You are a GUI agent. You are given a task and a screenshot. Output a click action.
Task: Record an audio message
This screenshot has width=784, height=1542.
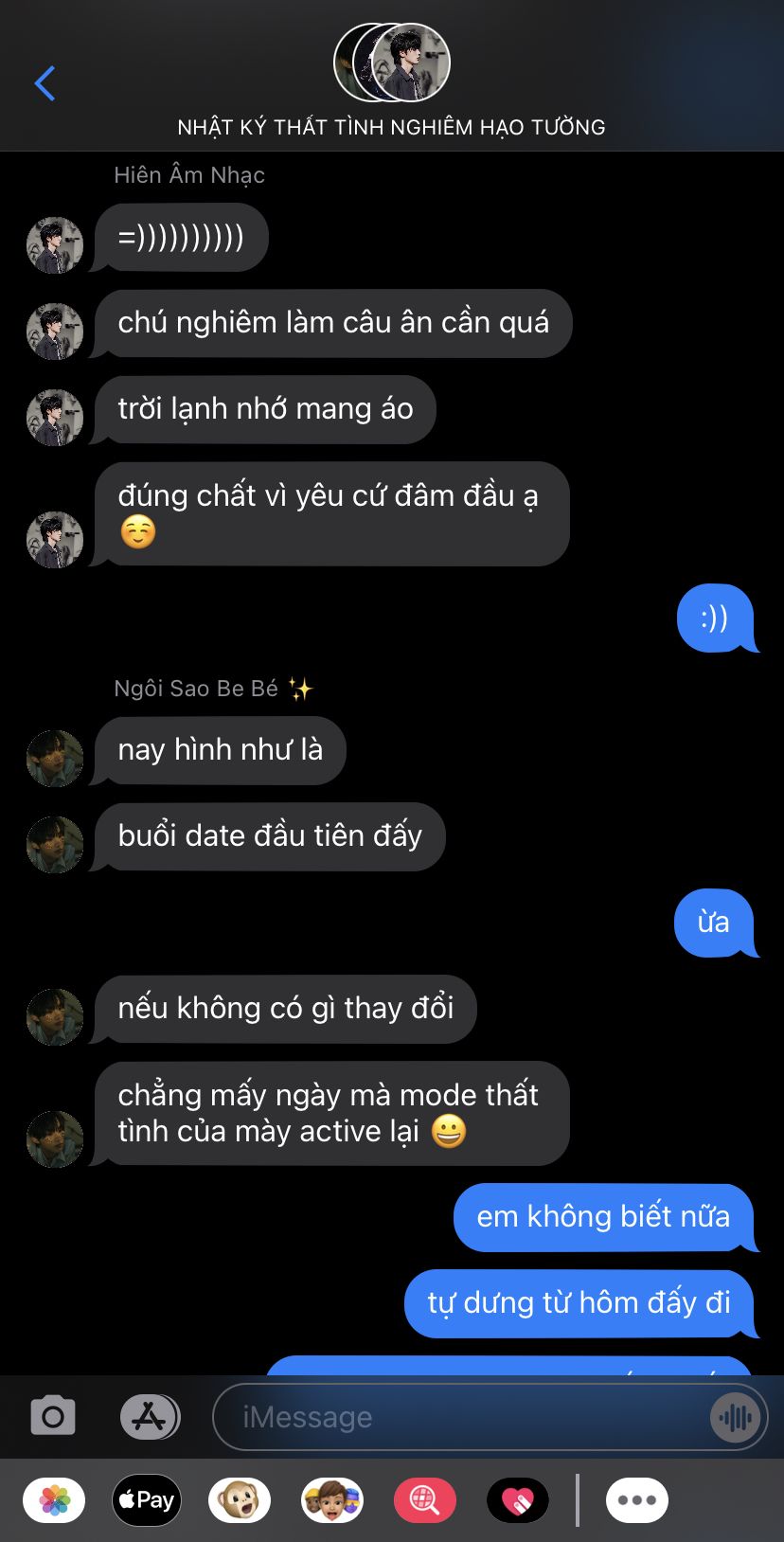coord(735,1418)
